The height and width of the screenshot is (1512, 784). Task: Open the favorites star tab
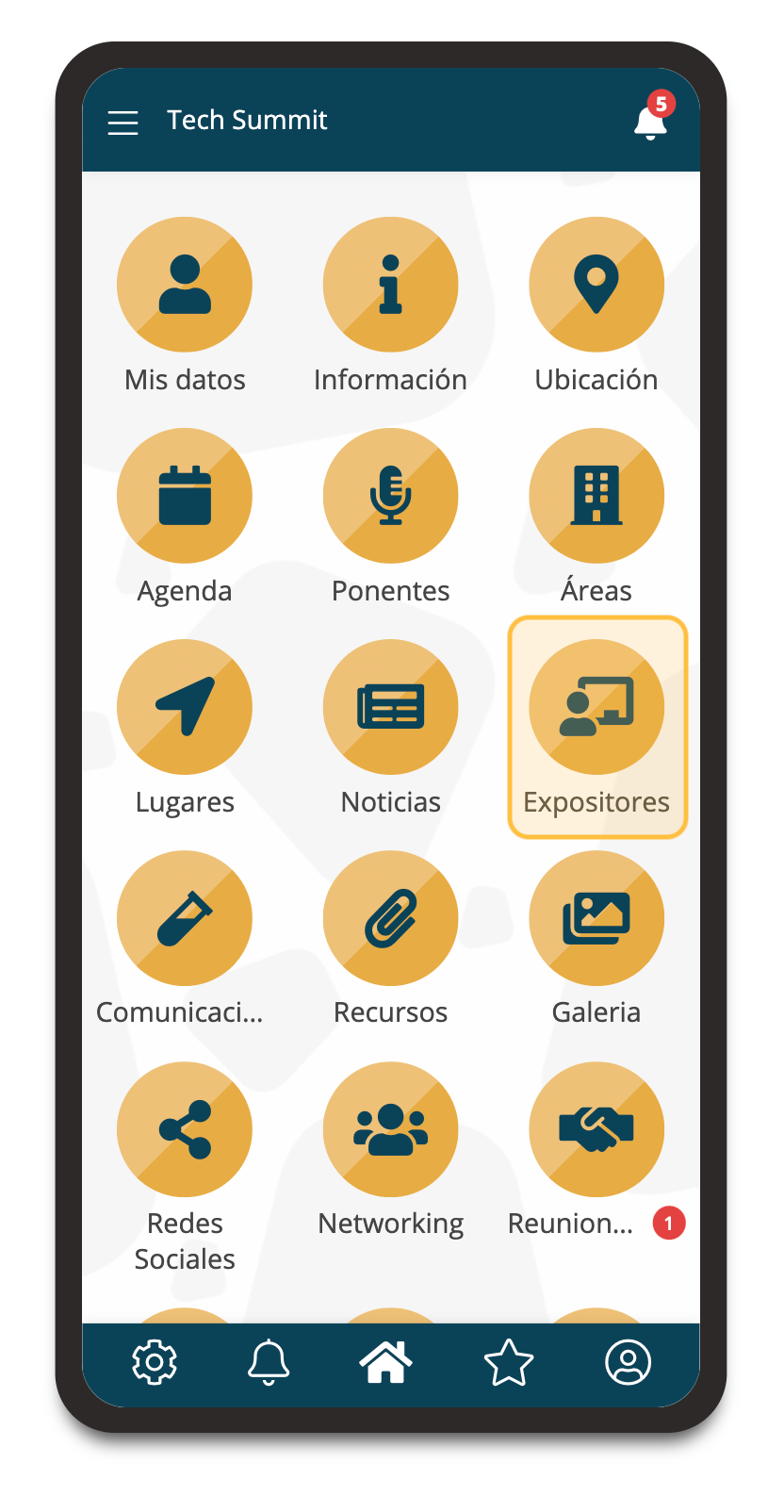click(x=509, y=1362)
